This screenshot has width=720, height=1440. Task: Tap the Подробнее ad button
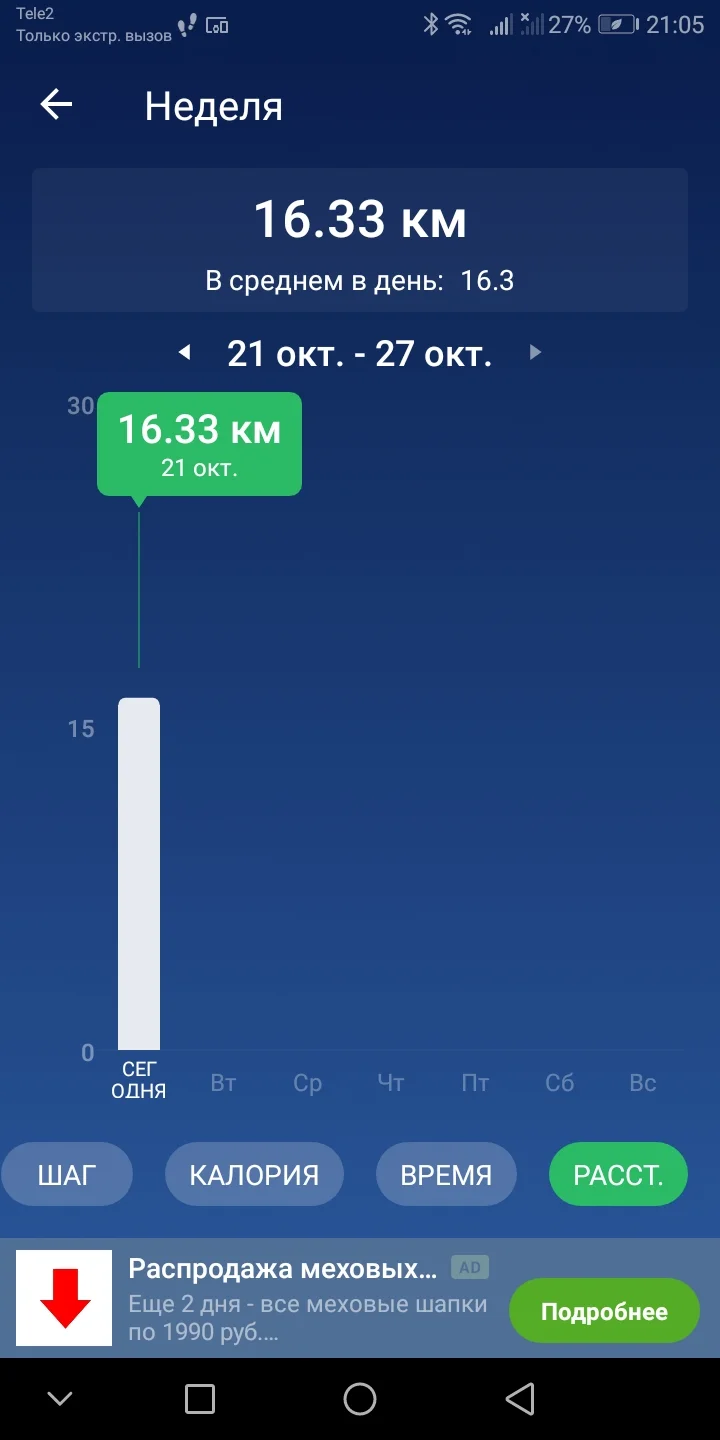604,1311
